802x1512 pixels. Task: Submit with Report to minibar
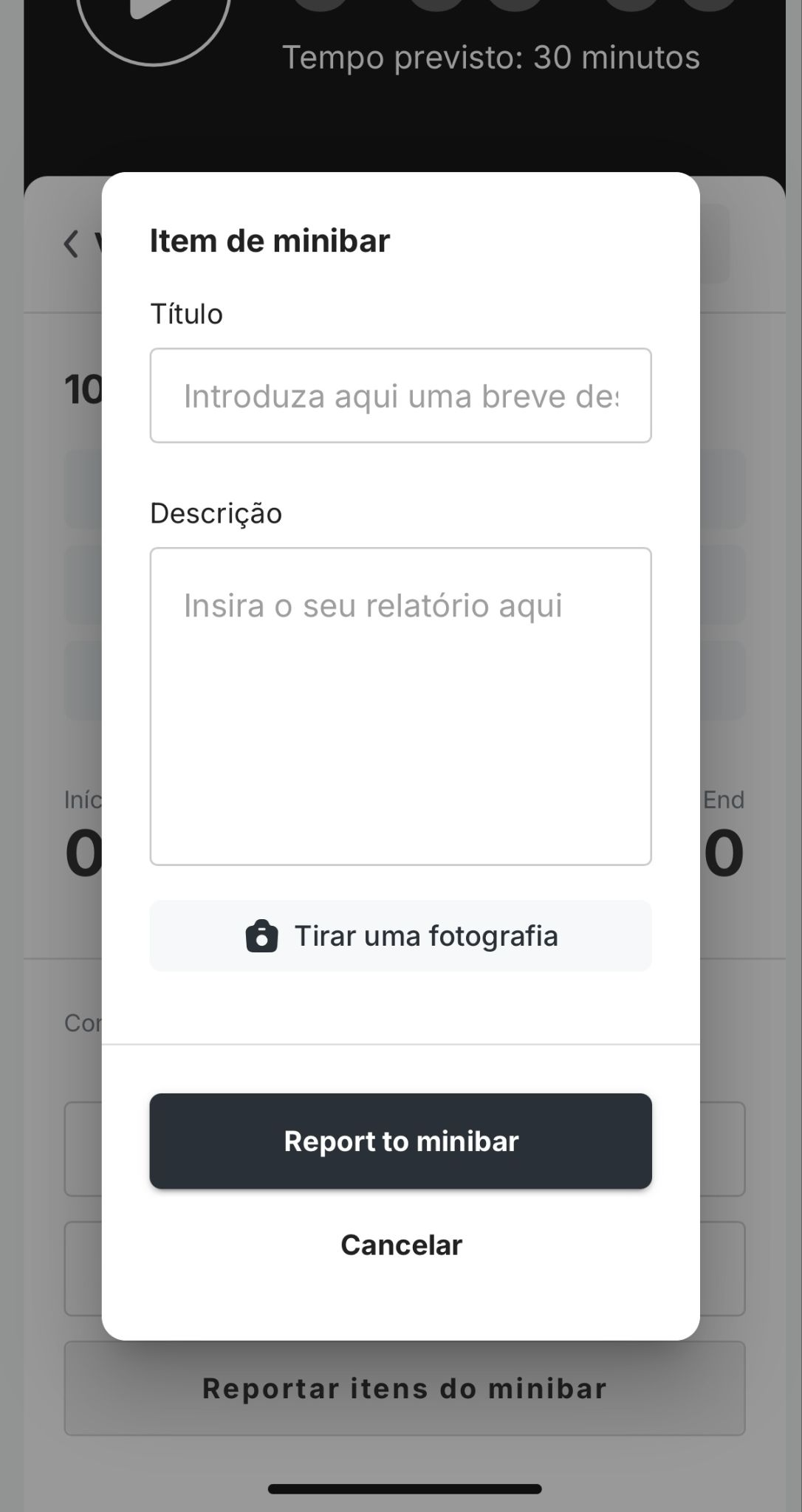tap(400, 1141)
